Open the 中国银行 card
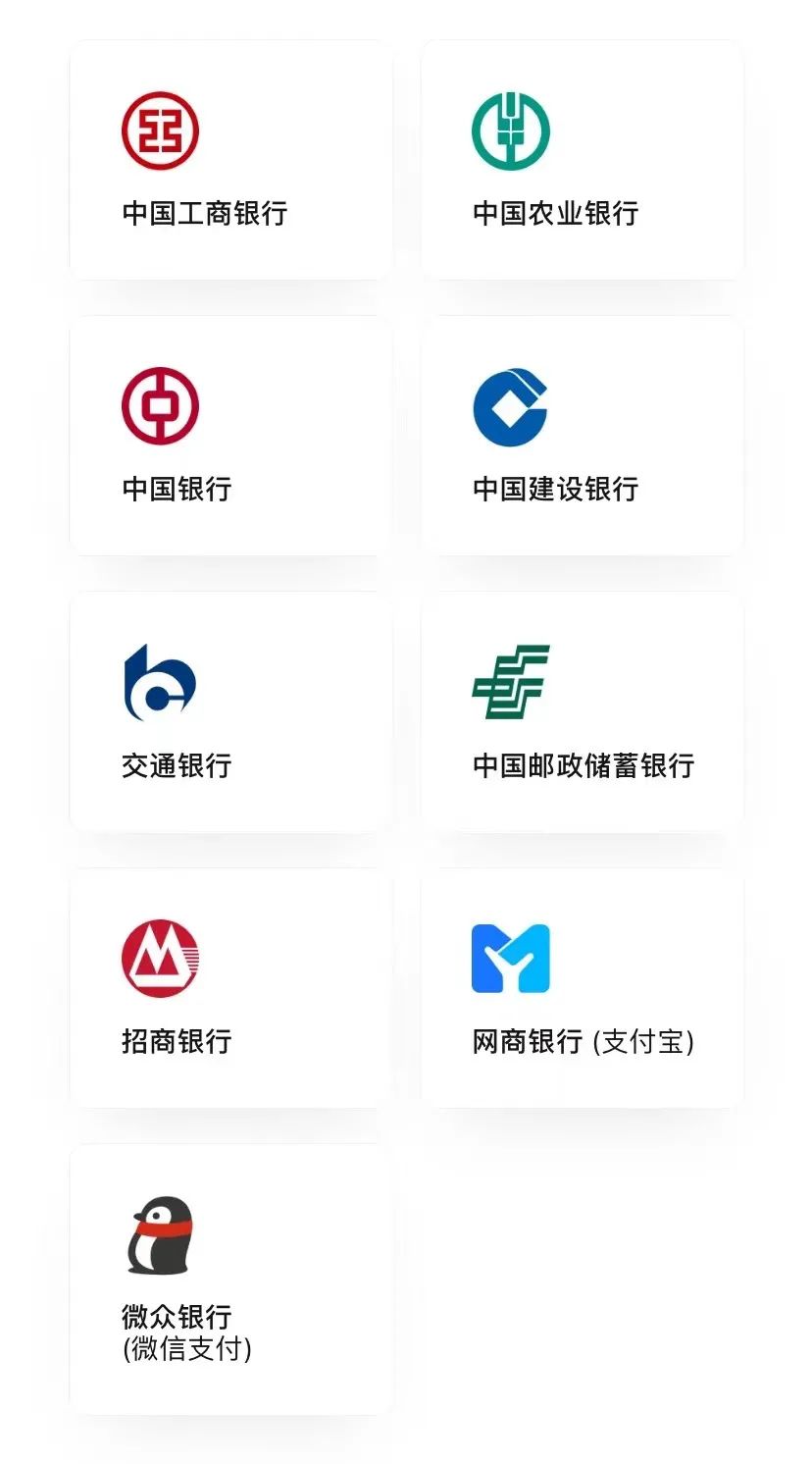The width and height of the screenshot is (812, 1464). click(x=230, y=437)
